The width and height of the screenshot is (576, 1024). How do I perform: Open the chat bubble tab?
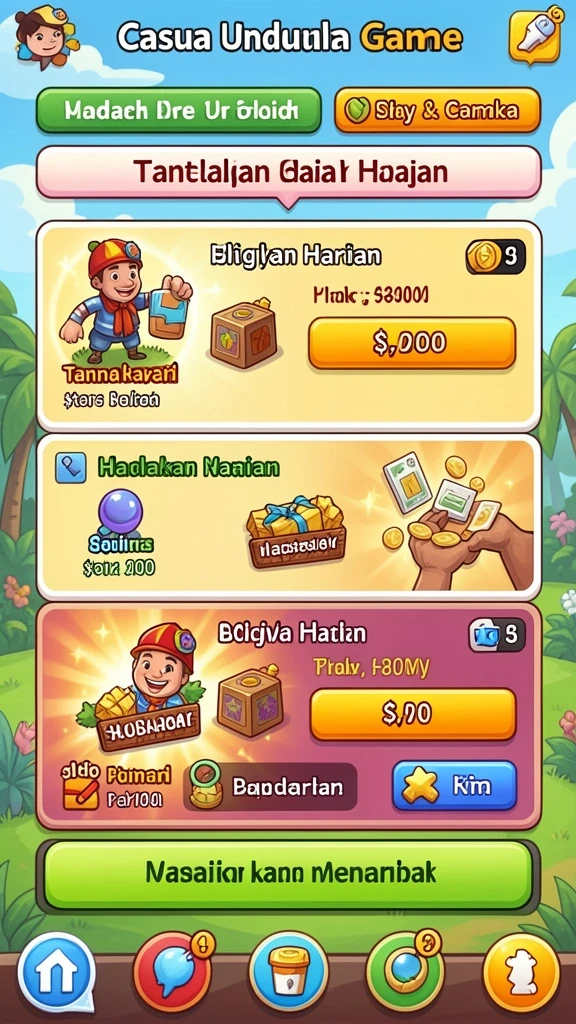pos(172,972)
